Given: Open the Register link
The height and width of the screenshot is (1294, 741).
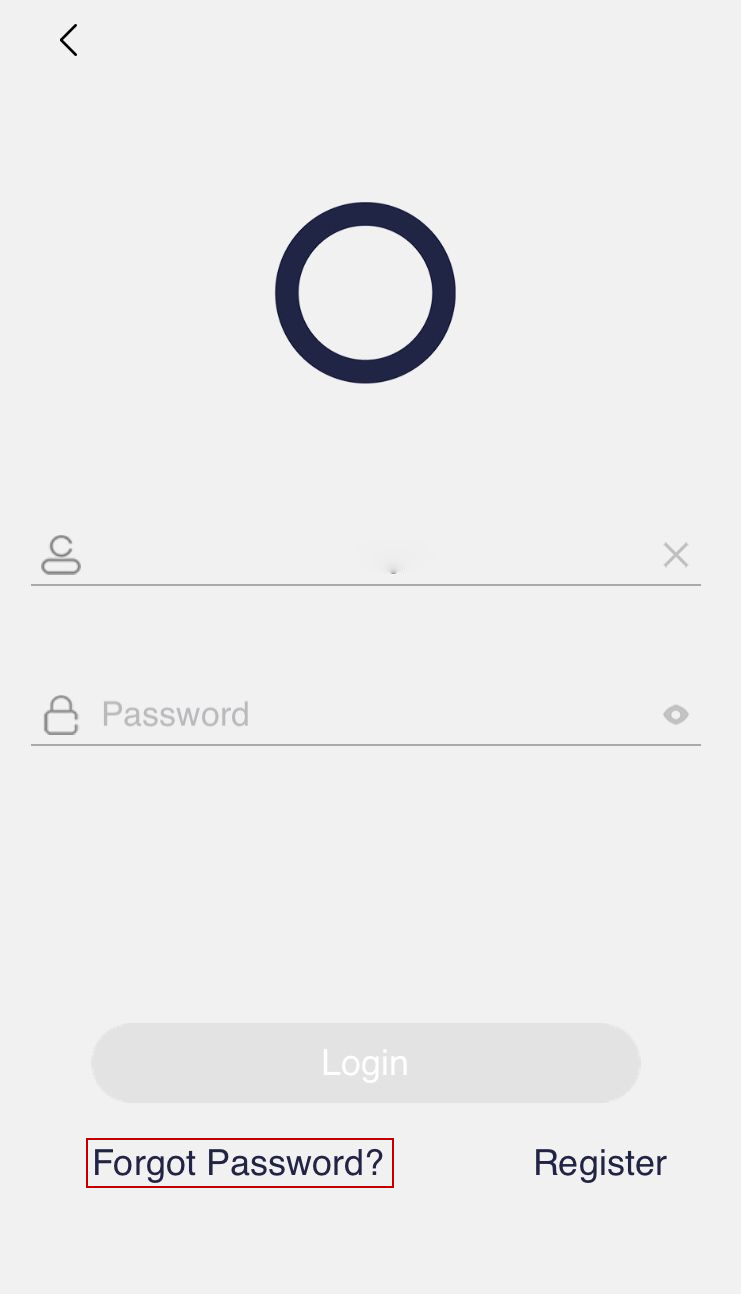Looking at the screenshot, I should point(600,1163).
